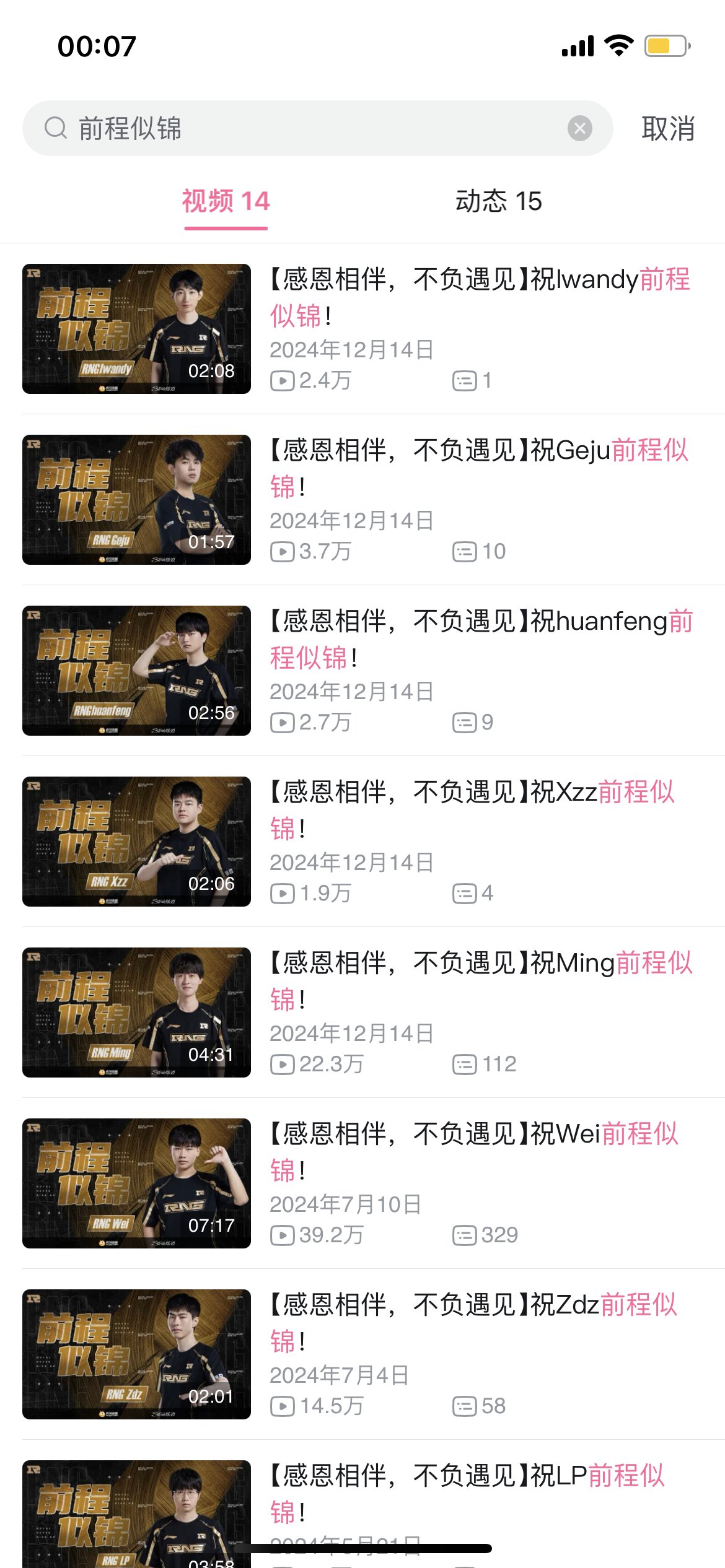Select the 视频 14 tab
Viewport: 725px width, 1568px height.
point(226,202)
